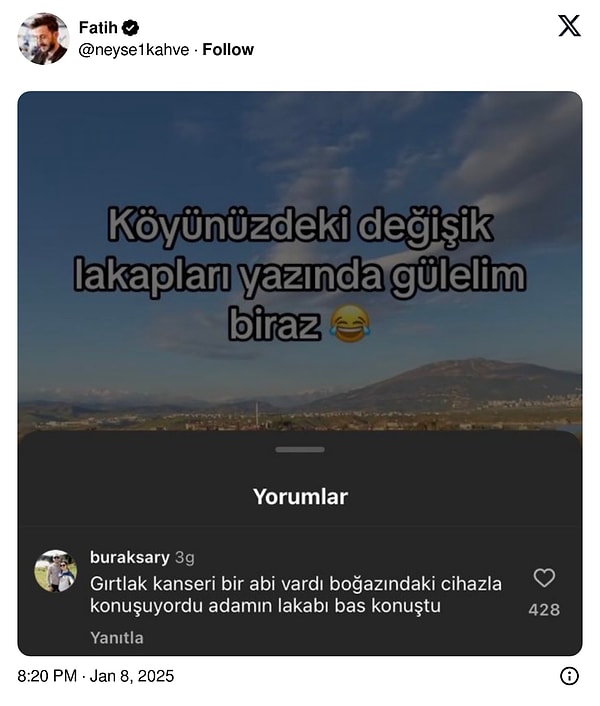Tap the info icon beside the date
The height and width of the screenshot is (706, 600).
pos(569,676)
